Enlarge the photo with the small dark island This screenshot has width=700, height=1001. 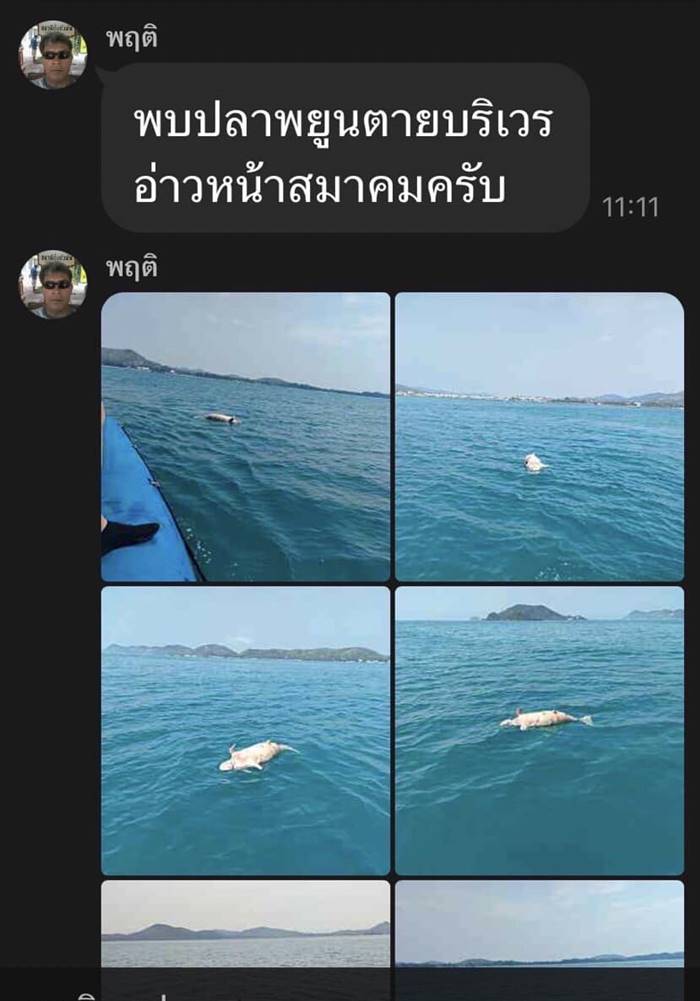pos(539,730)
